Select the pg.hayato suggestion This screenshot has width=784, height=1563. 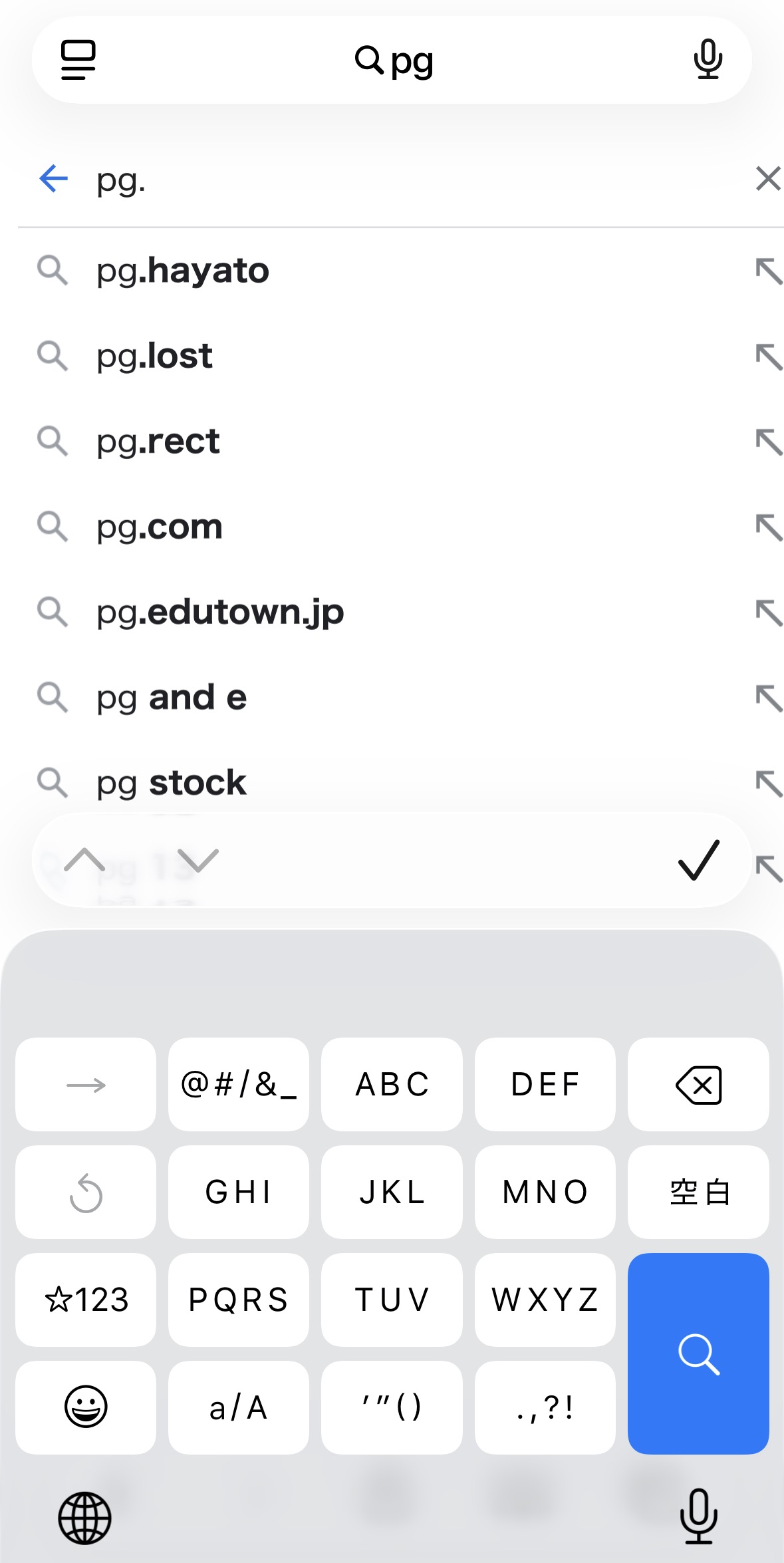point(183,271)
